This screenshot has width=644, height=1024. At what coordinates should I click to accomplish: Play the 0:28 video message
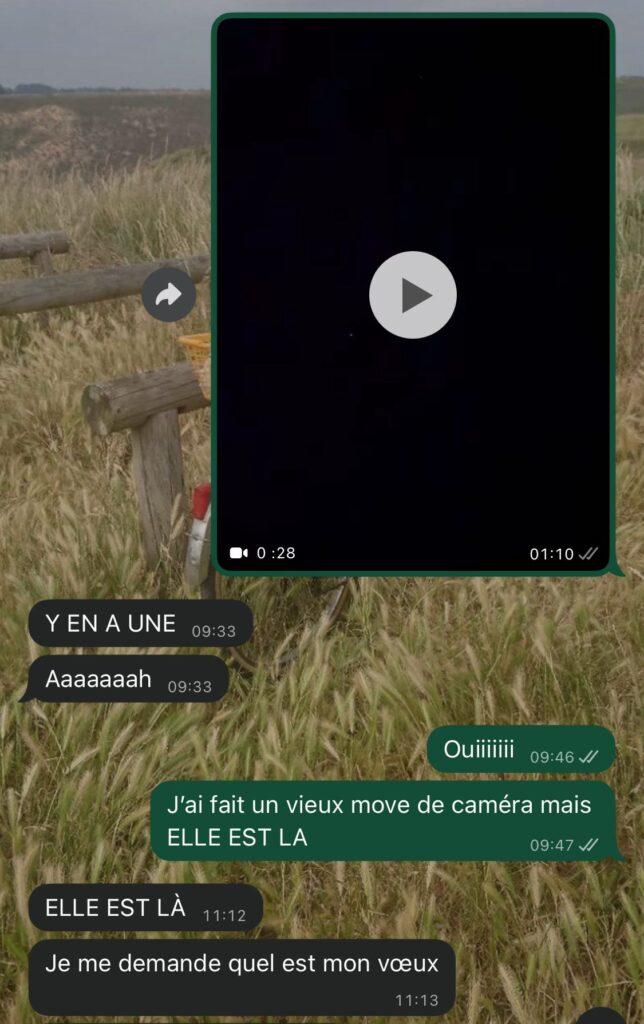tap(412, 295)
